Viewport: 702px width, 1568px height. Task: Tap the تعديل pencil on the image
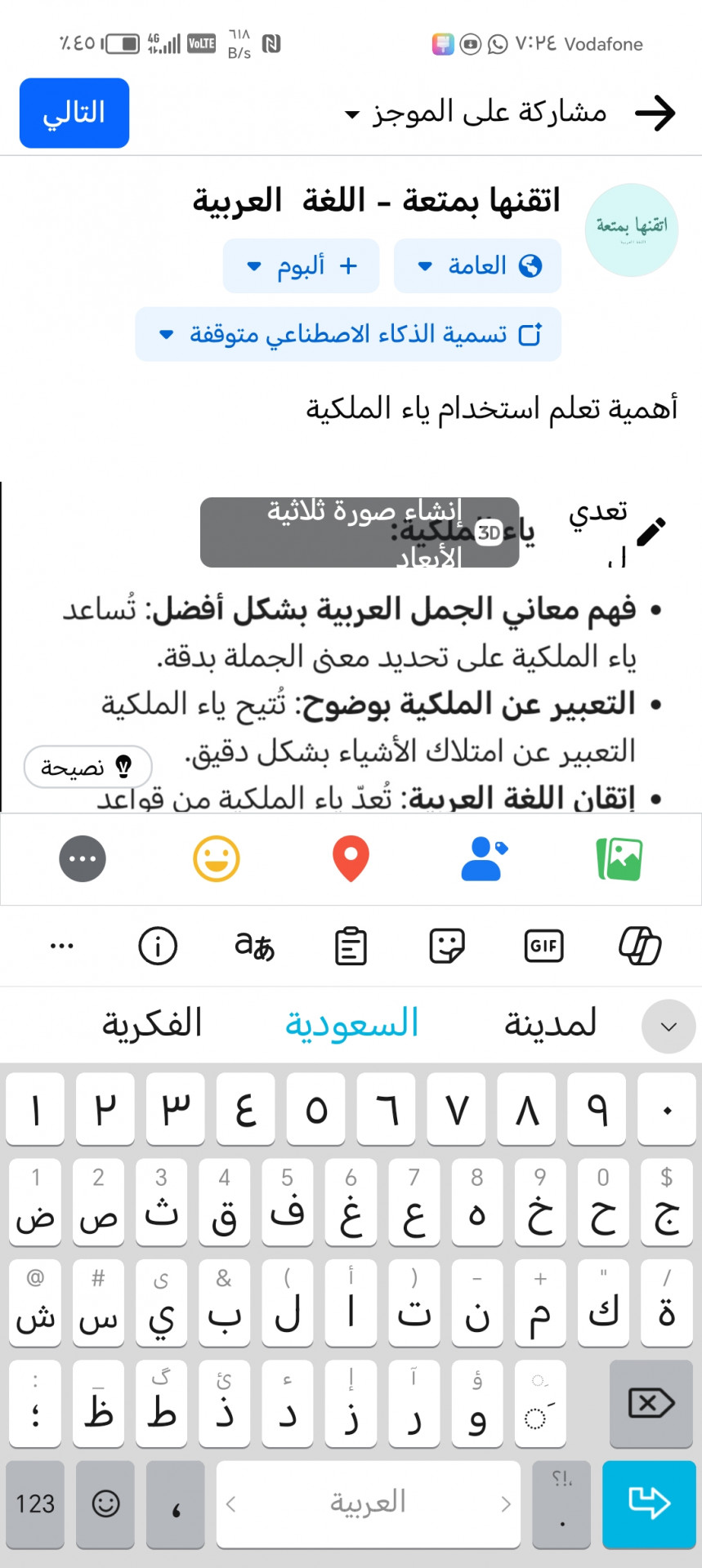coord(651,531)
